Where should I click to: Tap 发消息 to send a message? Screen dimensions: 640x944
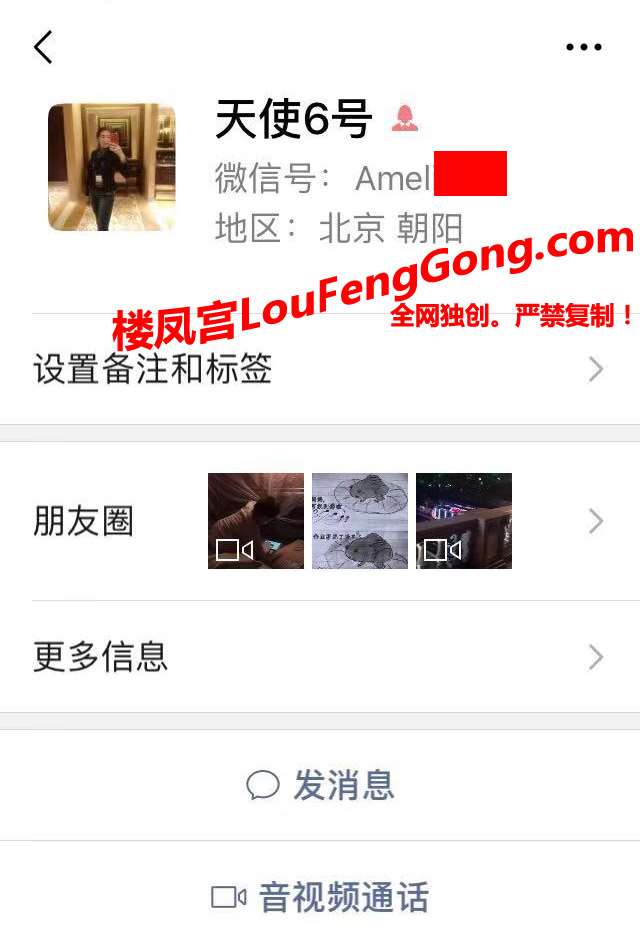(x=320, y=785)
